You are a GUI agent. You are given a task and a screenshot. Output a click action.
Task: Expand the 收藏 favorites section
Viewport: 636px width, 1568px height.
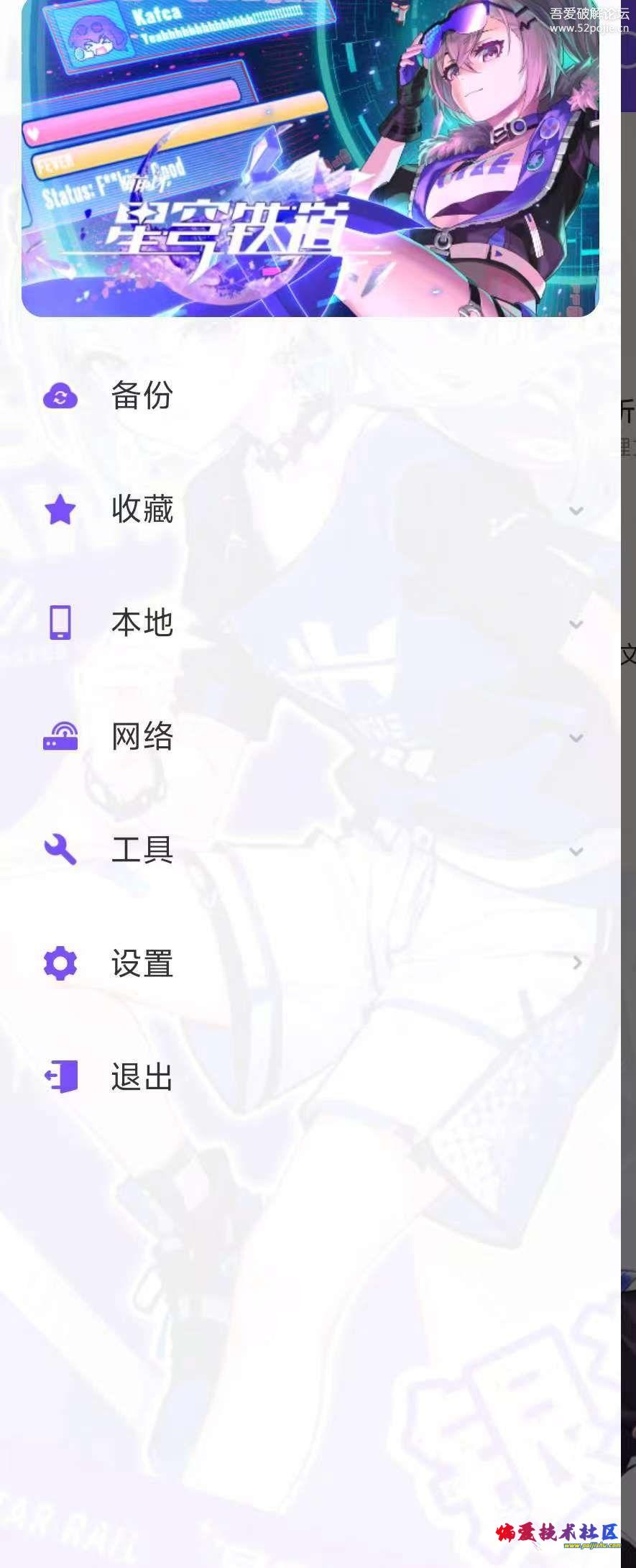click(142, 510)
